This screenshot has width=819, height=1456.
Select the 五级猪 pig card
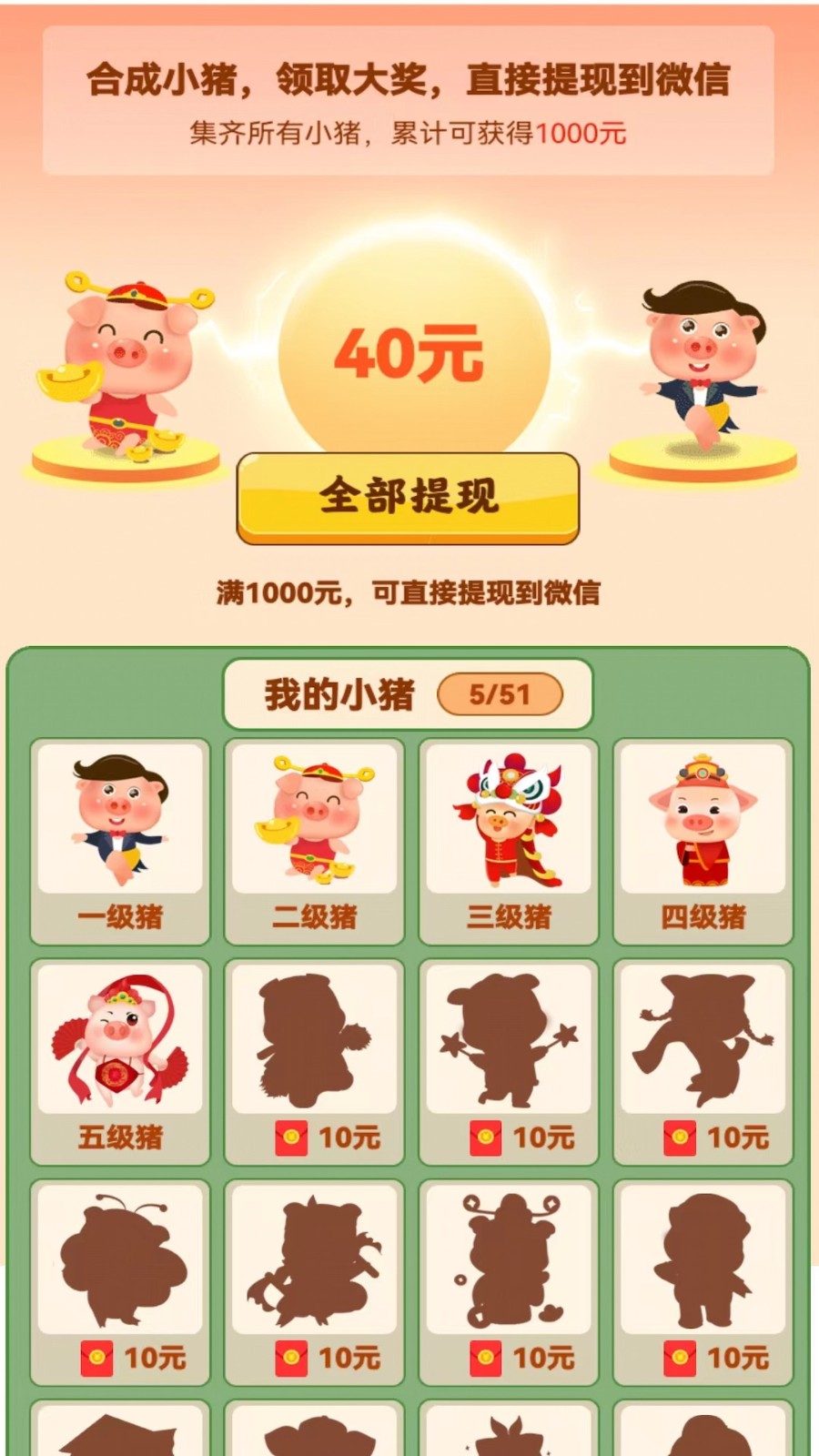pyautogui.click(x=119, y=1046)
